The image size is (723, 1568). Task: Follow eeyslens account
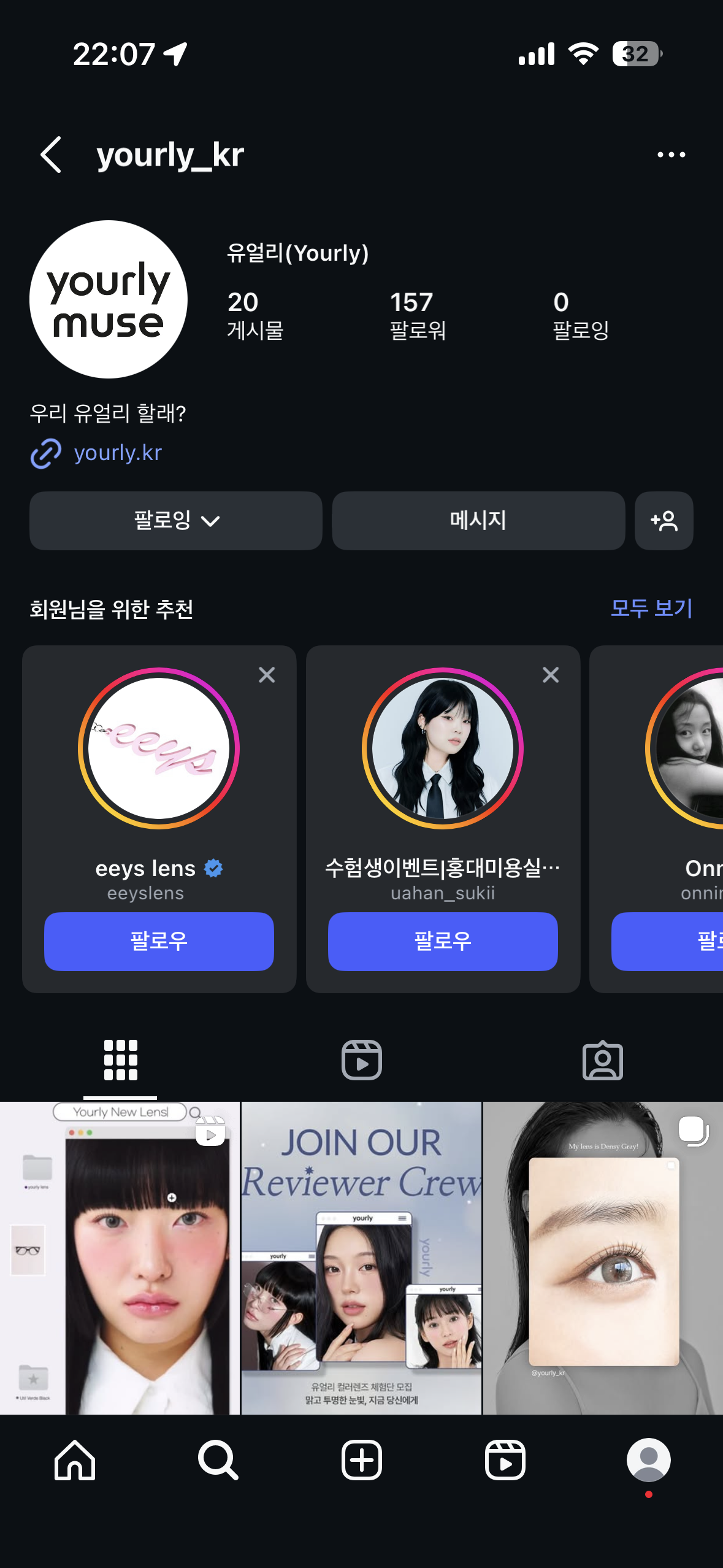click(159, 941)
